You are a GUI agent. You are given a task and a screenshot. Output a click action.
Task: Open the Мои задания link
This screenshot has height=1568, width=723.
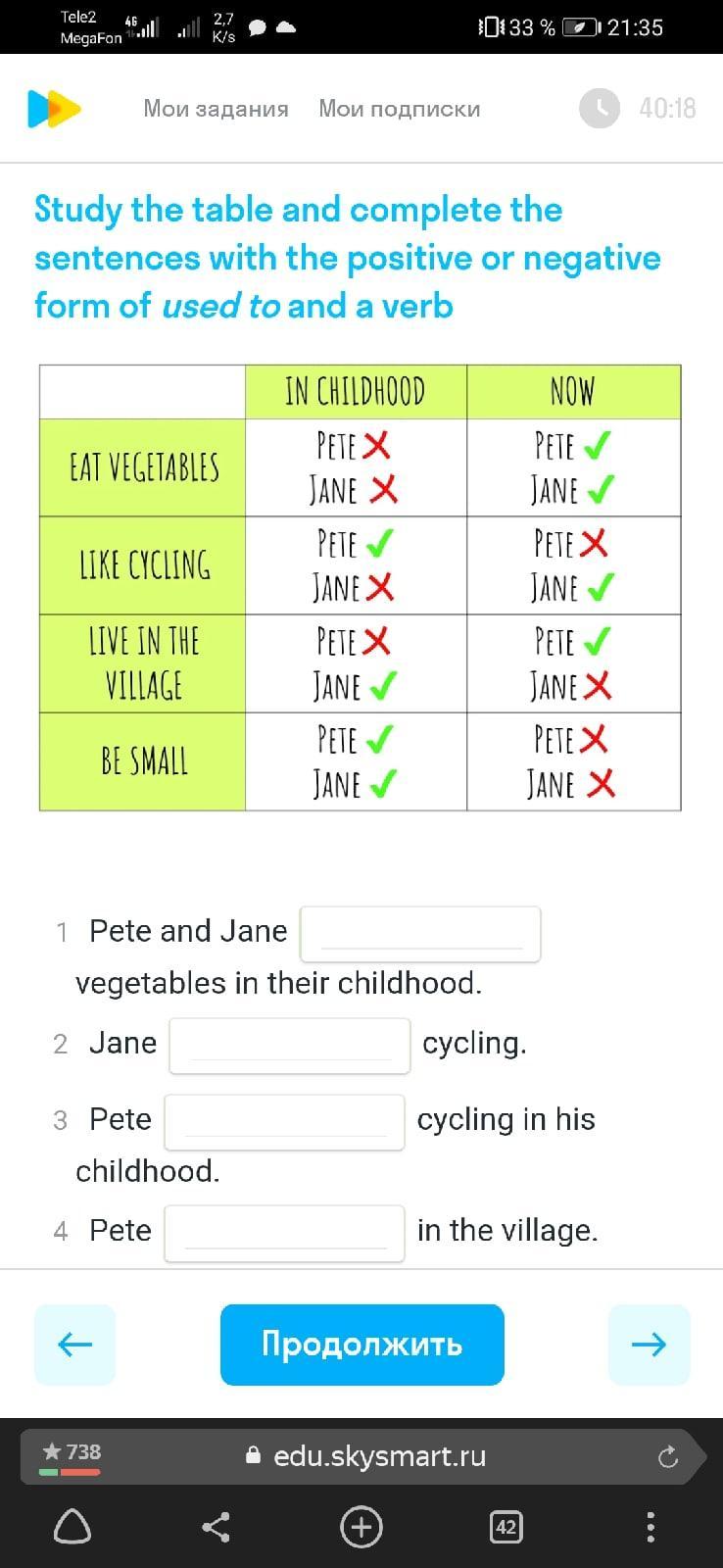(x=216, y=109)
